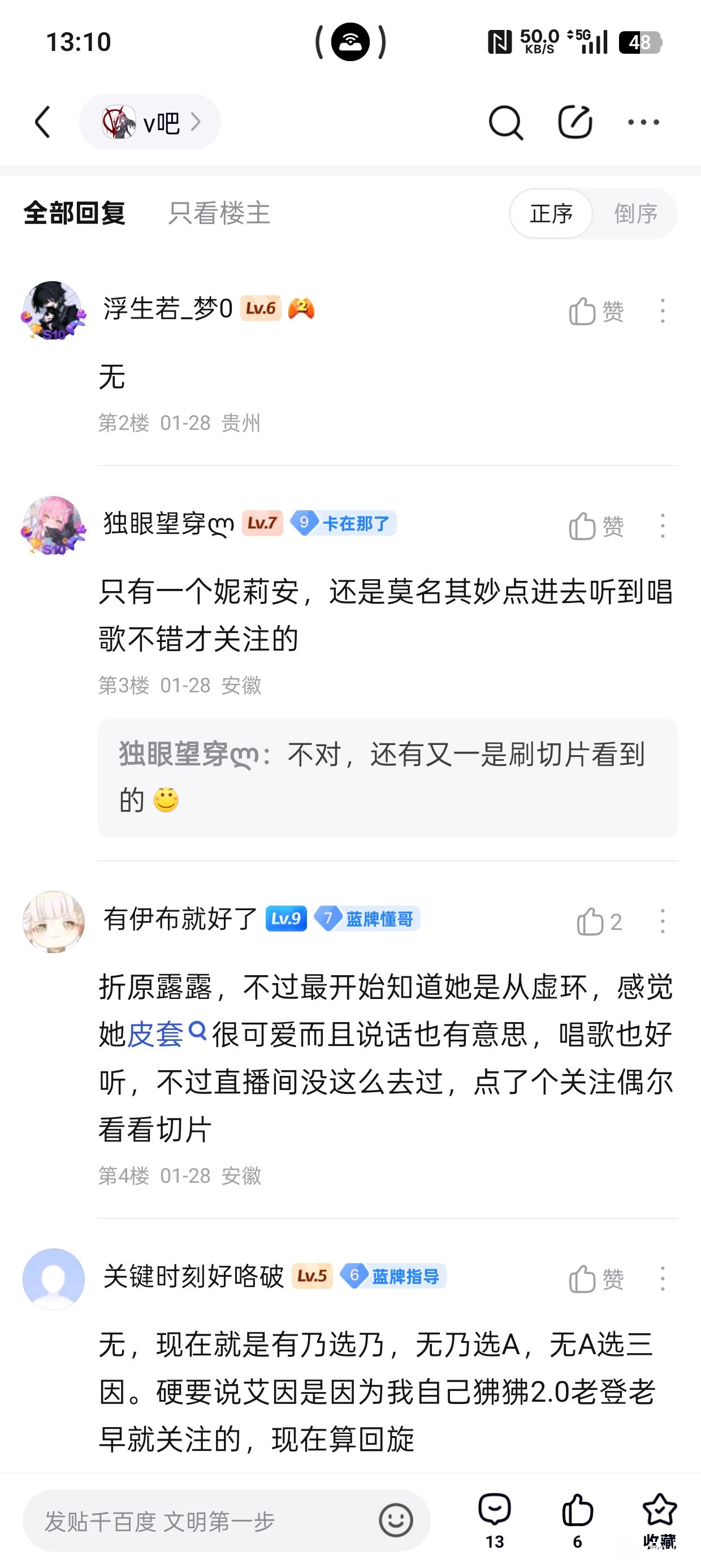Like 有伊布就好了's reply with 2 likes
The image size is (701, 1568).
pyautogui.click(x=599, y=922)
